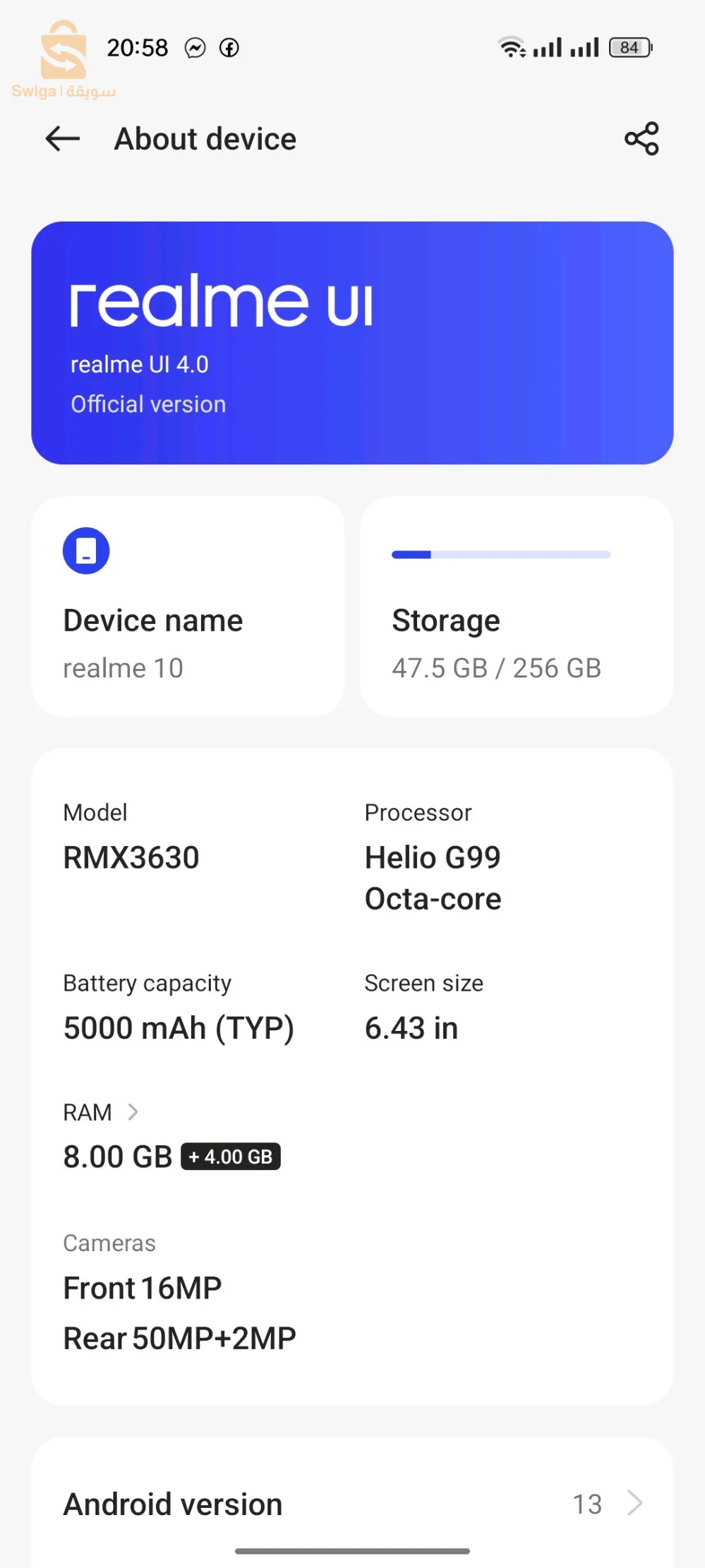Open the Android version row
This screenshot has height=1568, width=705.
[352, 1504]
